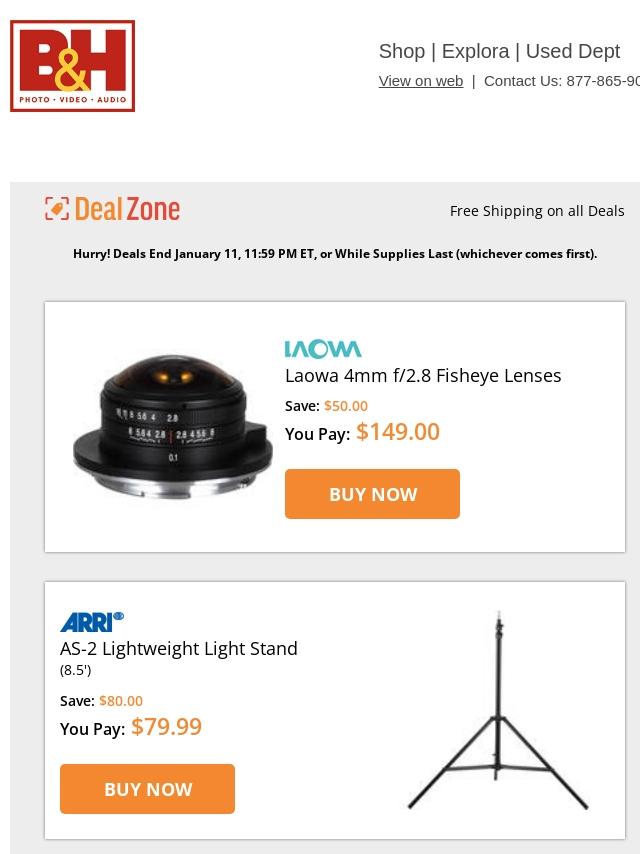Buy the Laowa 4mm fisheye lens now

coord(372,494)
